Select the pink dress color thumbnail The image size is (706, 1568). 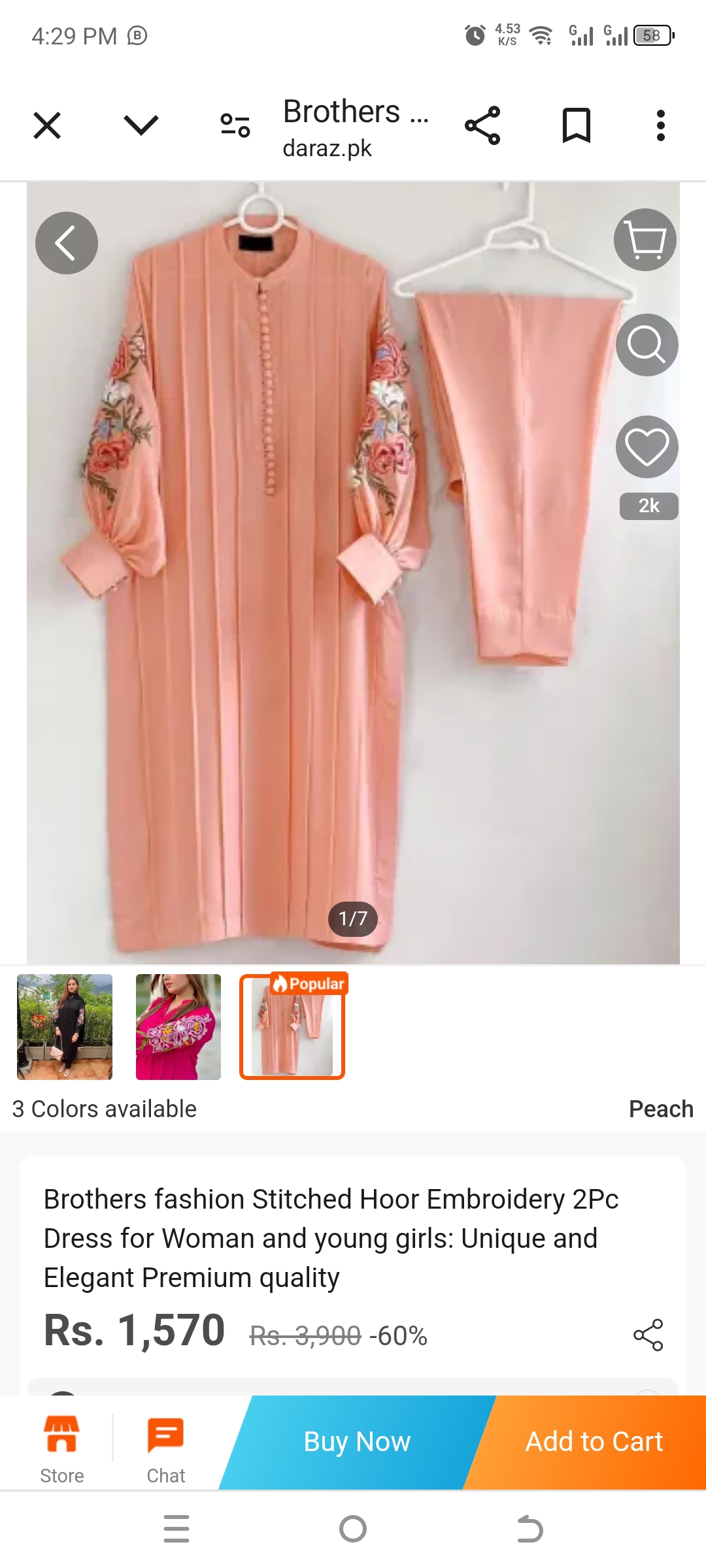click(178, 1026)
